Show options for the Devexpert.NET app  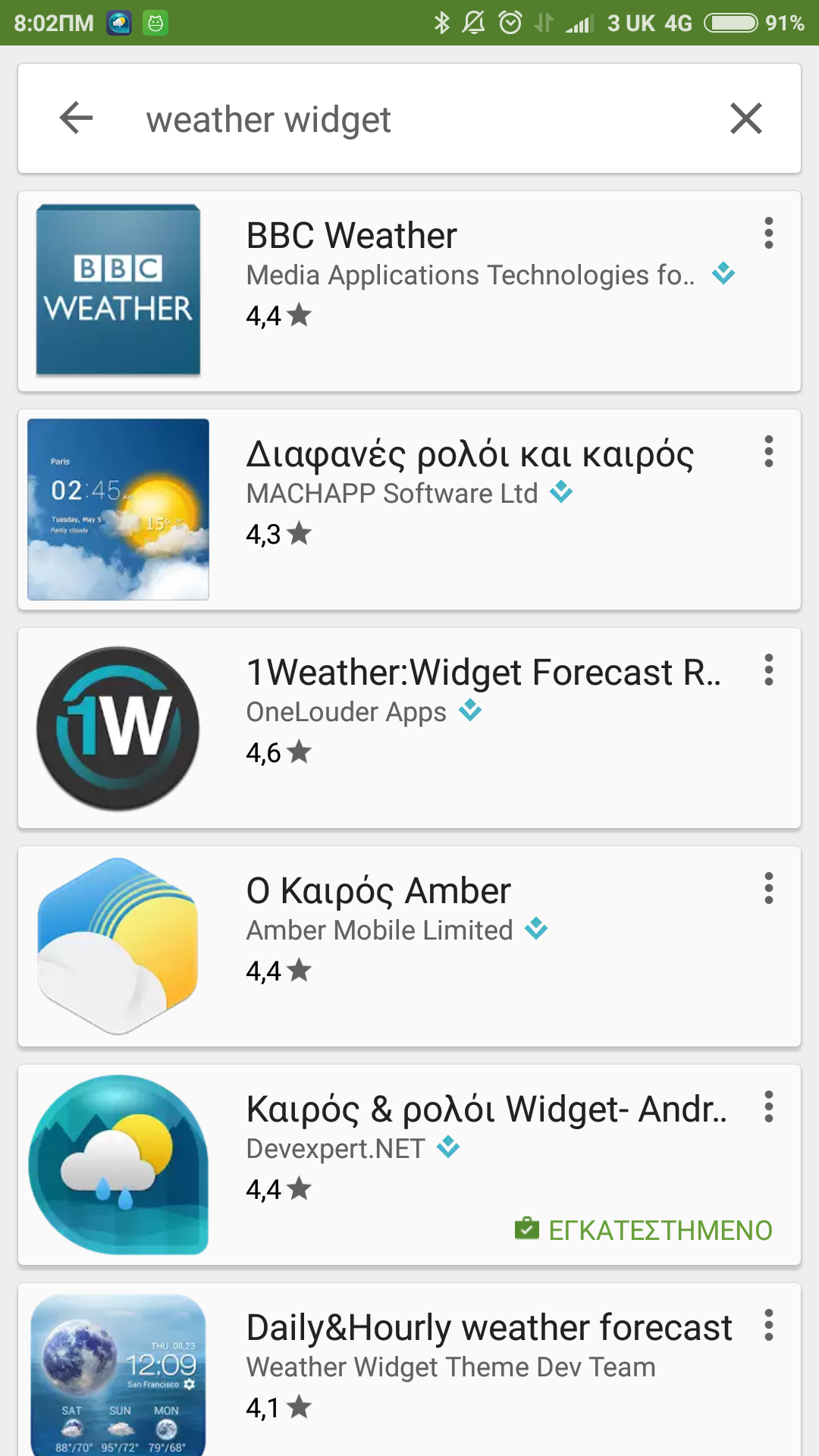tap(768, 1106)
